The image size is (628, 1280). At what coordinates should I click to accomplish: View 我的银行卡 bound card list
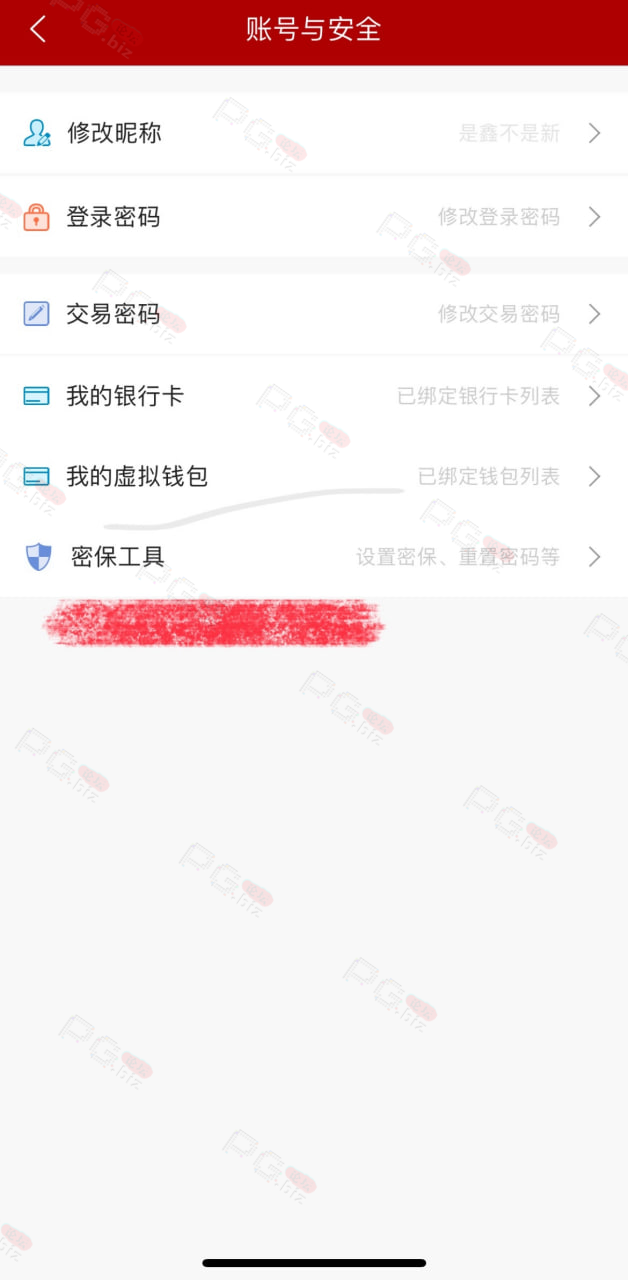click(314, 396)
